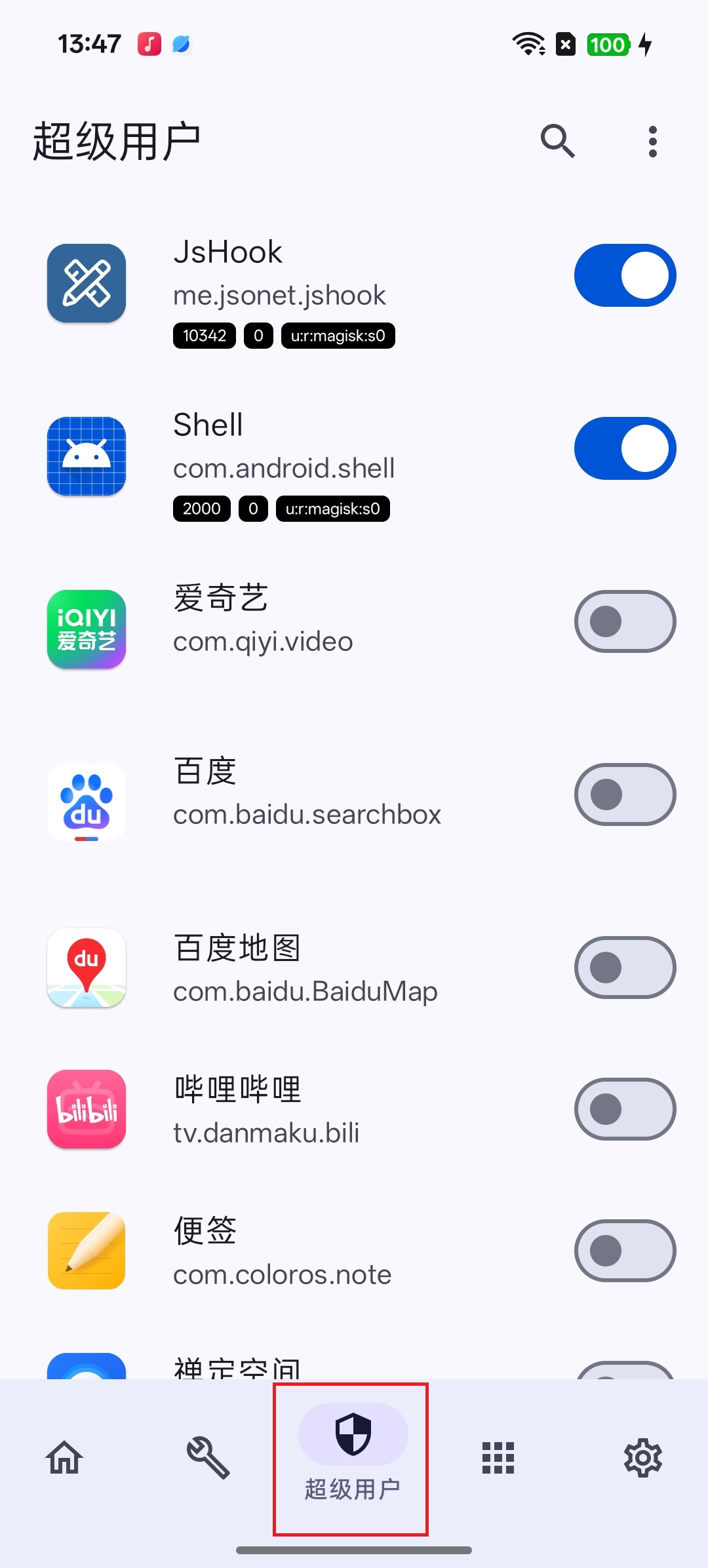Enable root access for 爱奇艺

tap(623, 621)
